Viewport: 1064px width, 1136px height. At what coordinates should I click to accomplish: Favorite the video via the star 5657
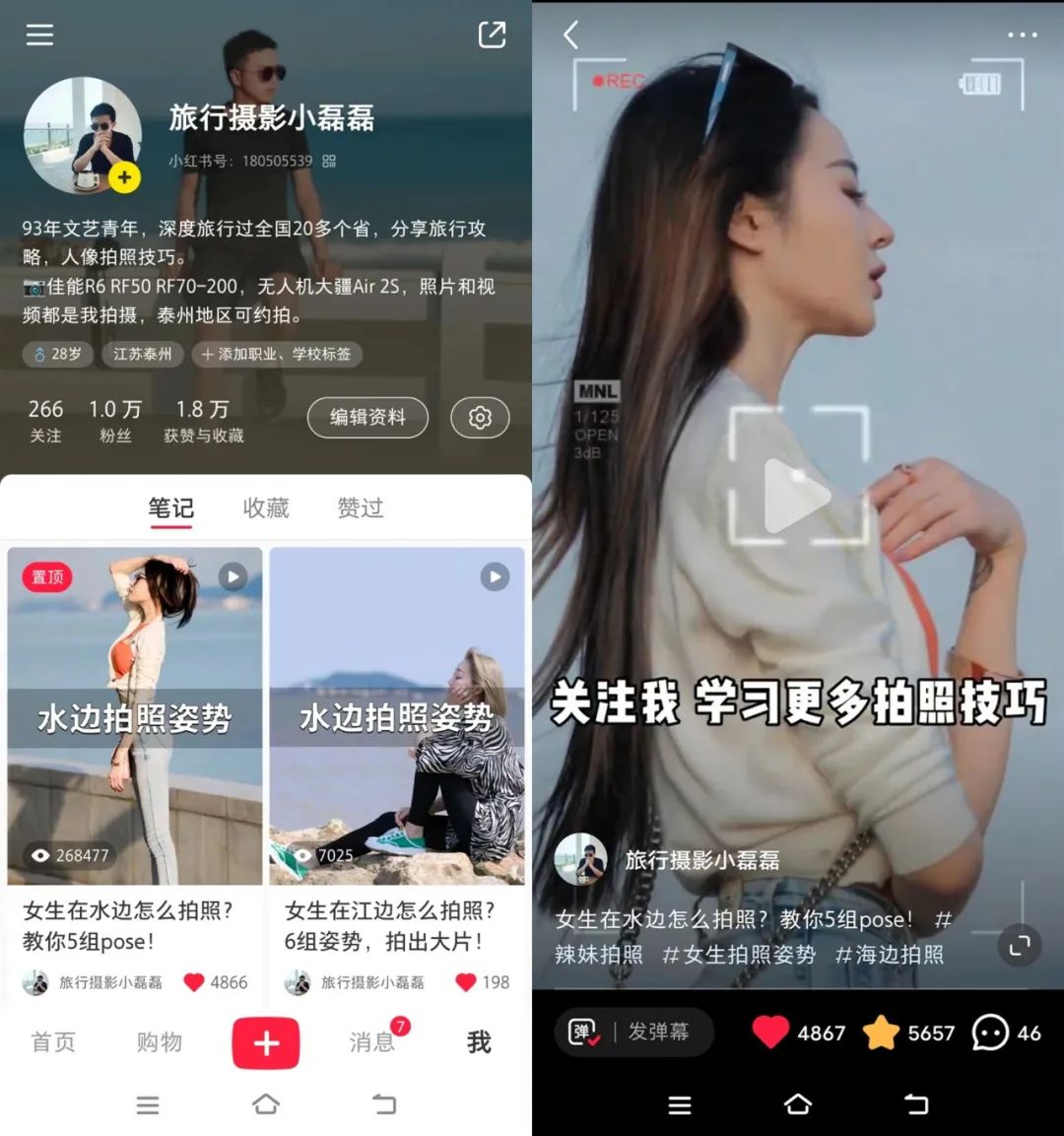coord(882,1033)
